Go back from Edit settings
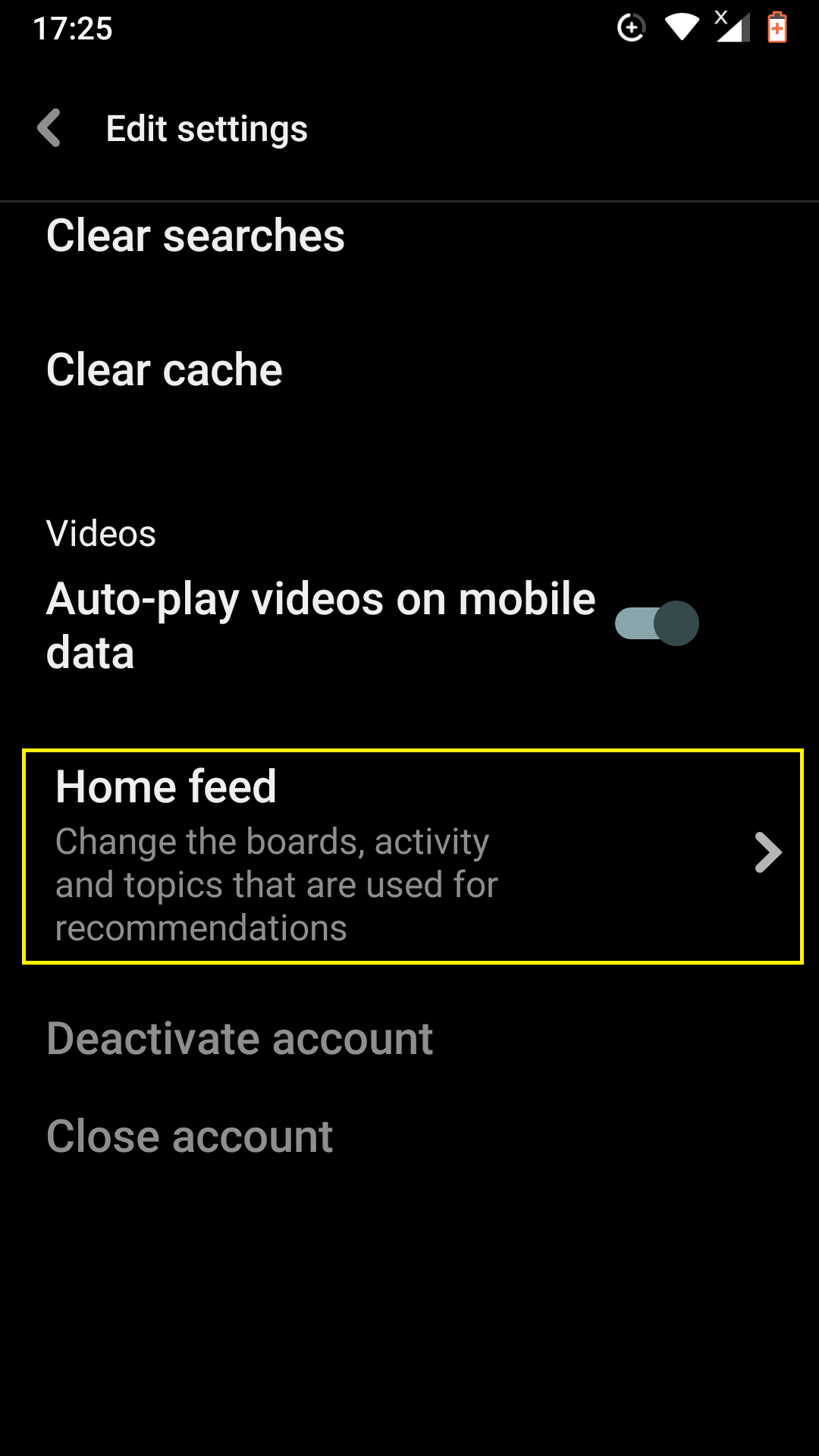 pyautogui.click(x=49, y=128)
